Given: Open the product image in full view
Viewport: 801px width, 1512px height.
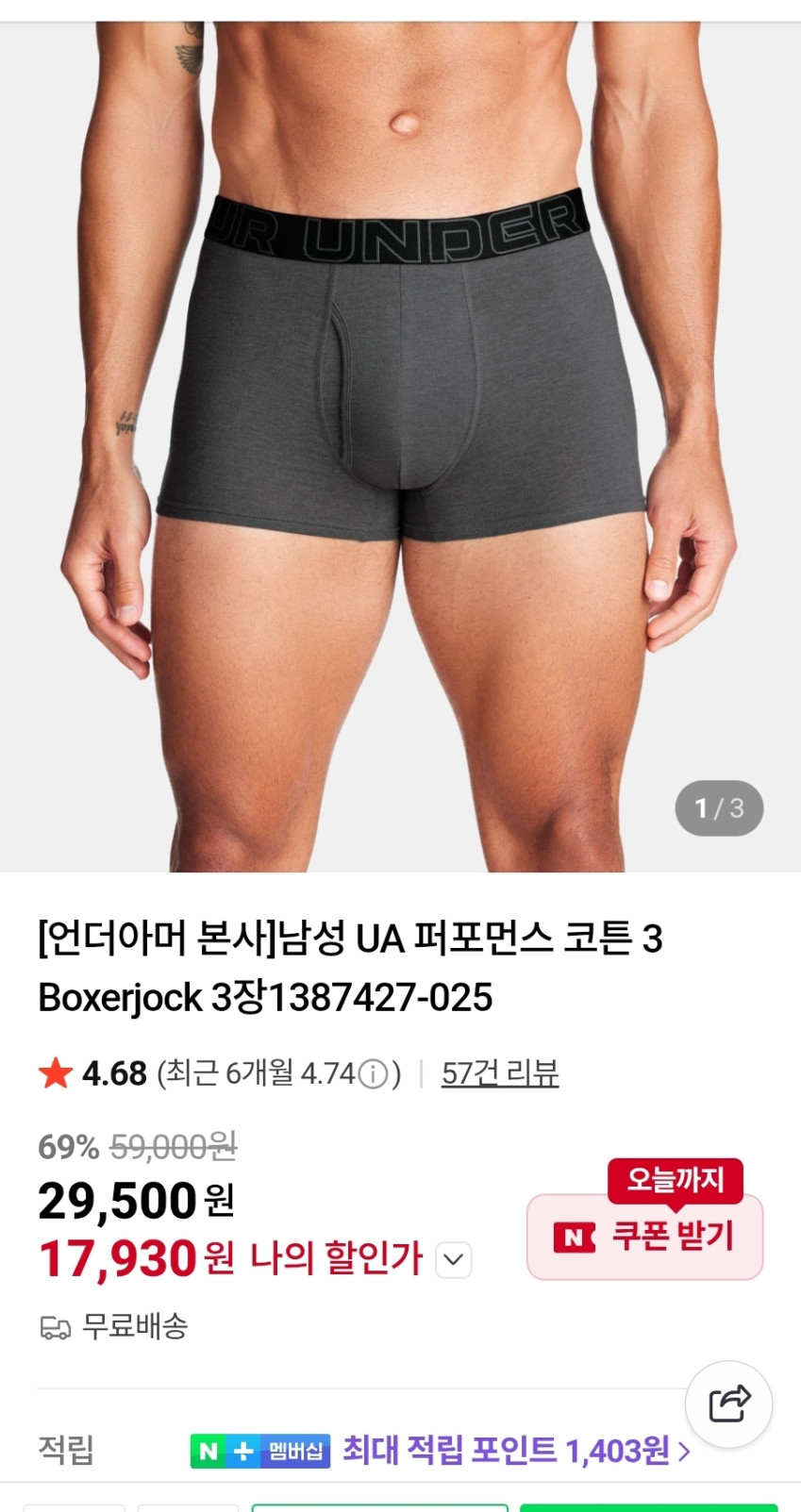Looking at the screenshot, I should (x=400, y=443).
